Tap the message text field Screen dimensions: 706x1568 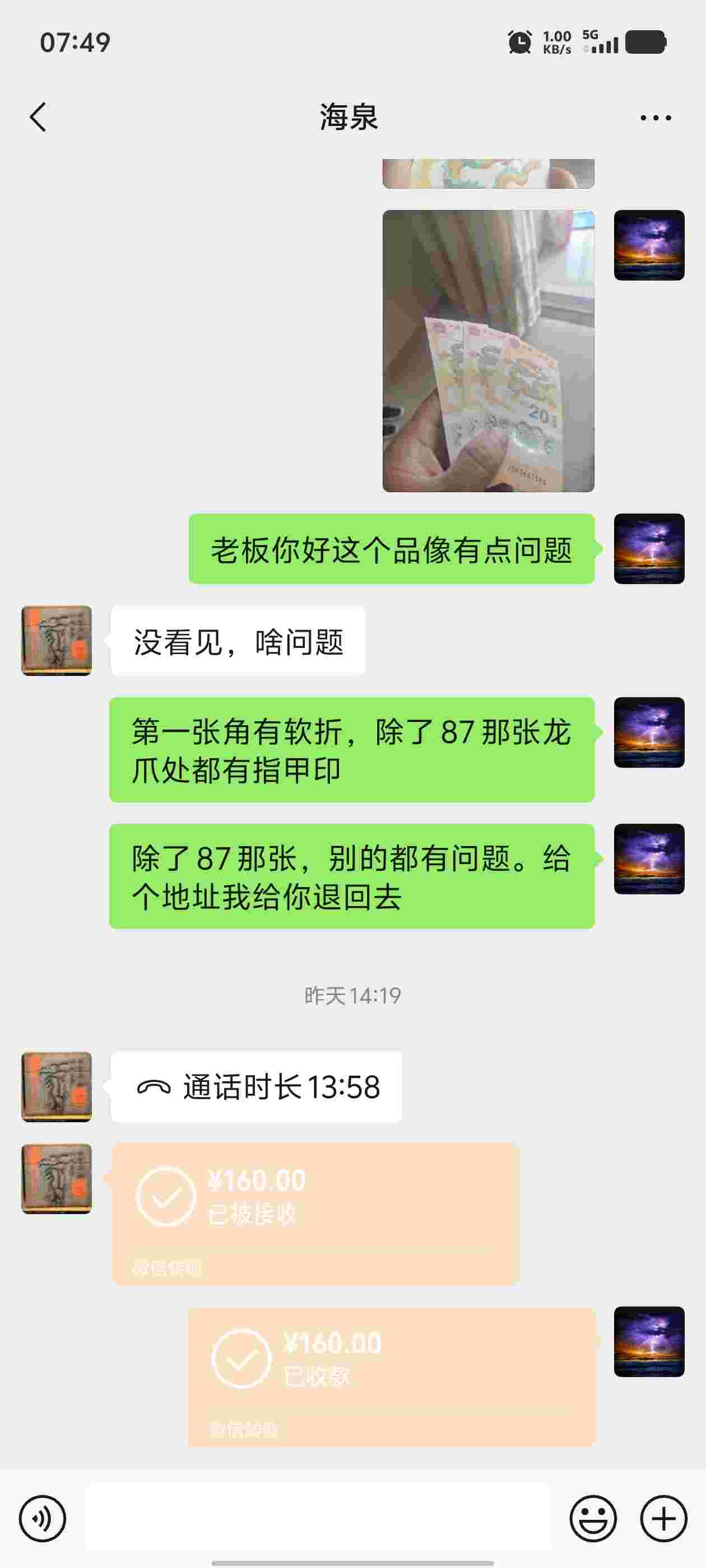click(x=317, y=1518)
